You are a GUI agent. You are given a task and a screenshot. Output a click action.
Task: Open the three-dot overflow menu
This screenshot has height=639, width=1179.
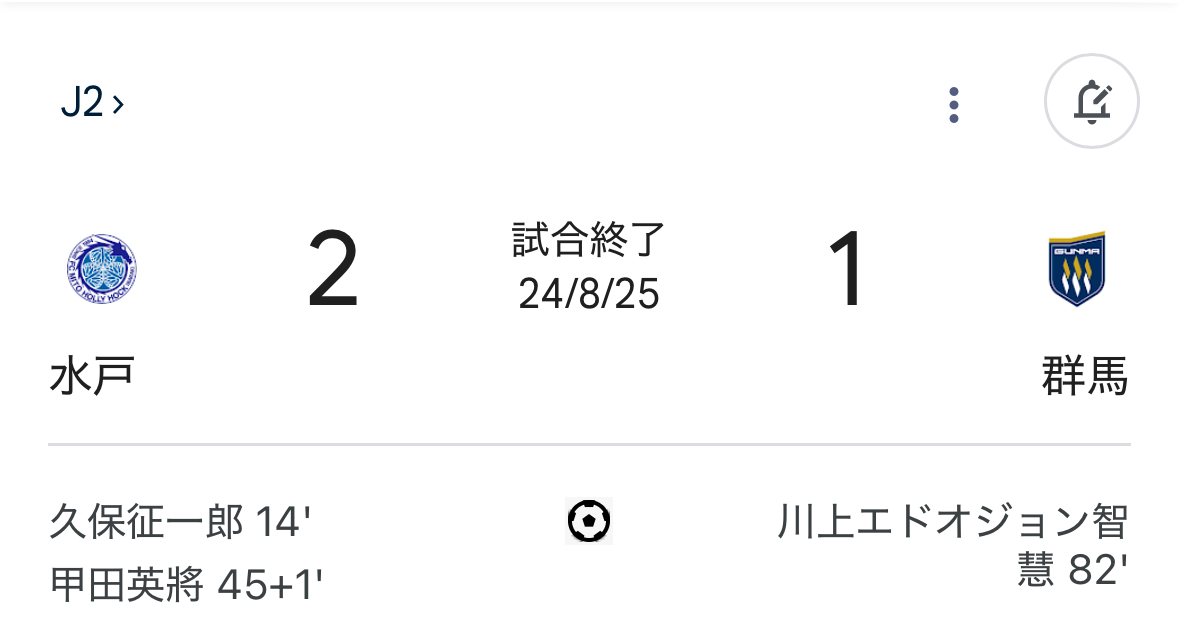(x=953, y=104)
